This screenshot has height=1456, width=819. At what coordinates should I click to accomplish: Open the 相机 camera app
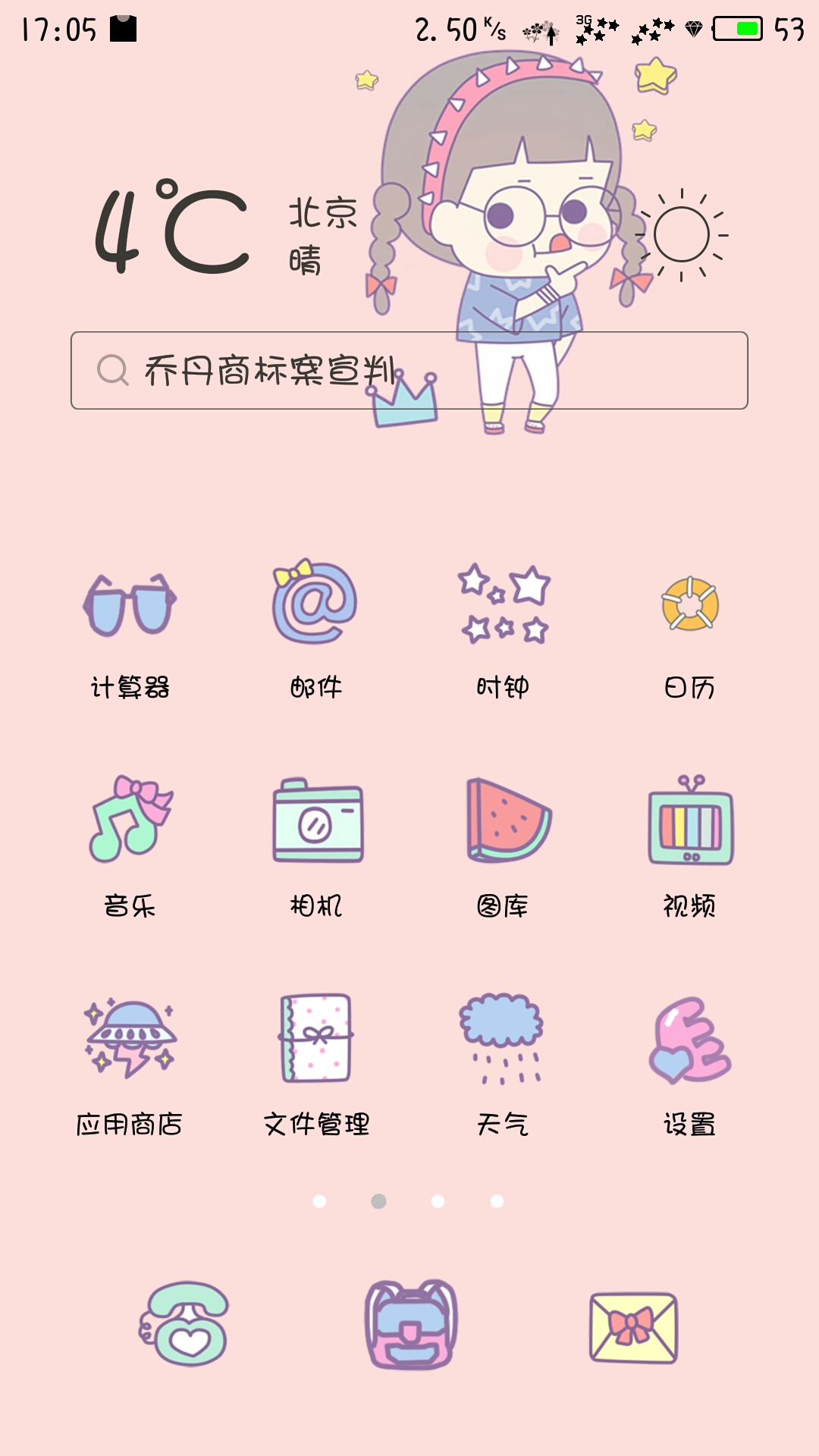tap(317, 821)
